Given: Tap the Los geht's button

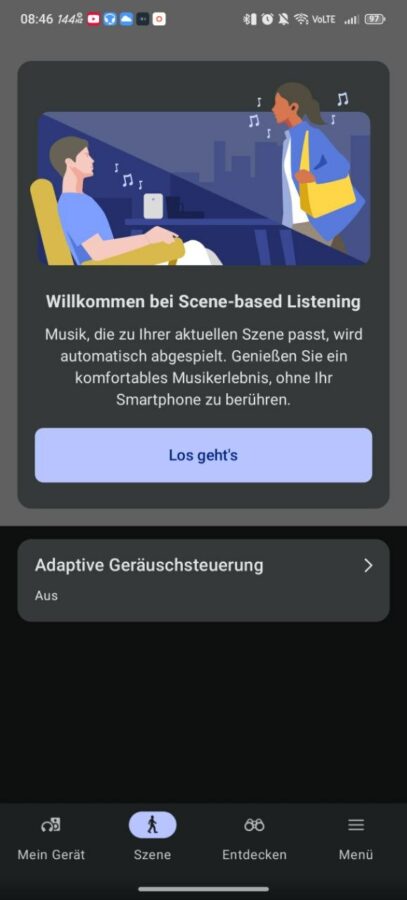Looking at the screenshot, I should click(203, 455).
